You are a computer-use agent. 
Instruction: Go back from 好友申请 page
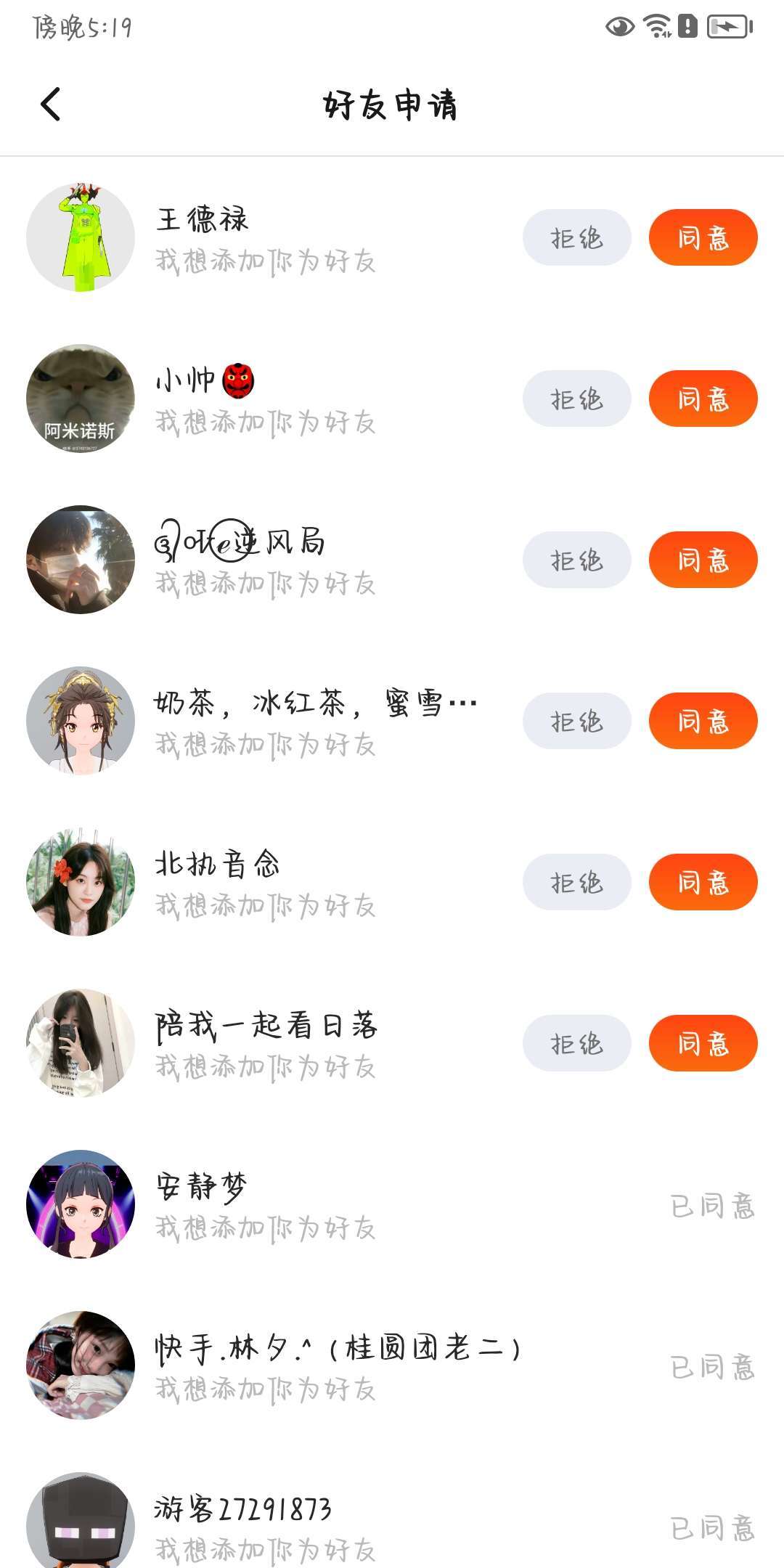(51, 105)
